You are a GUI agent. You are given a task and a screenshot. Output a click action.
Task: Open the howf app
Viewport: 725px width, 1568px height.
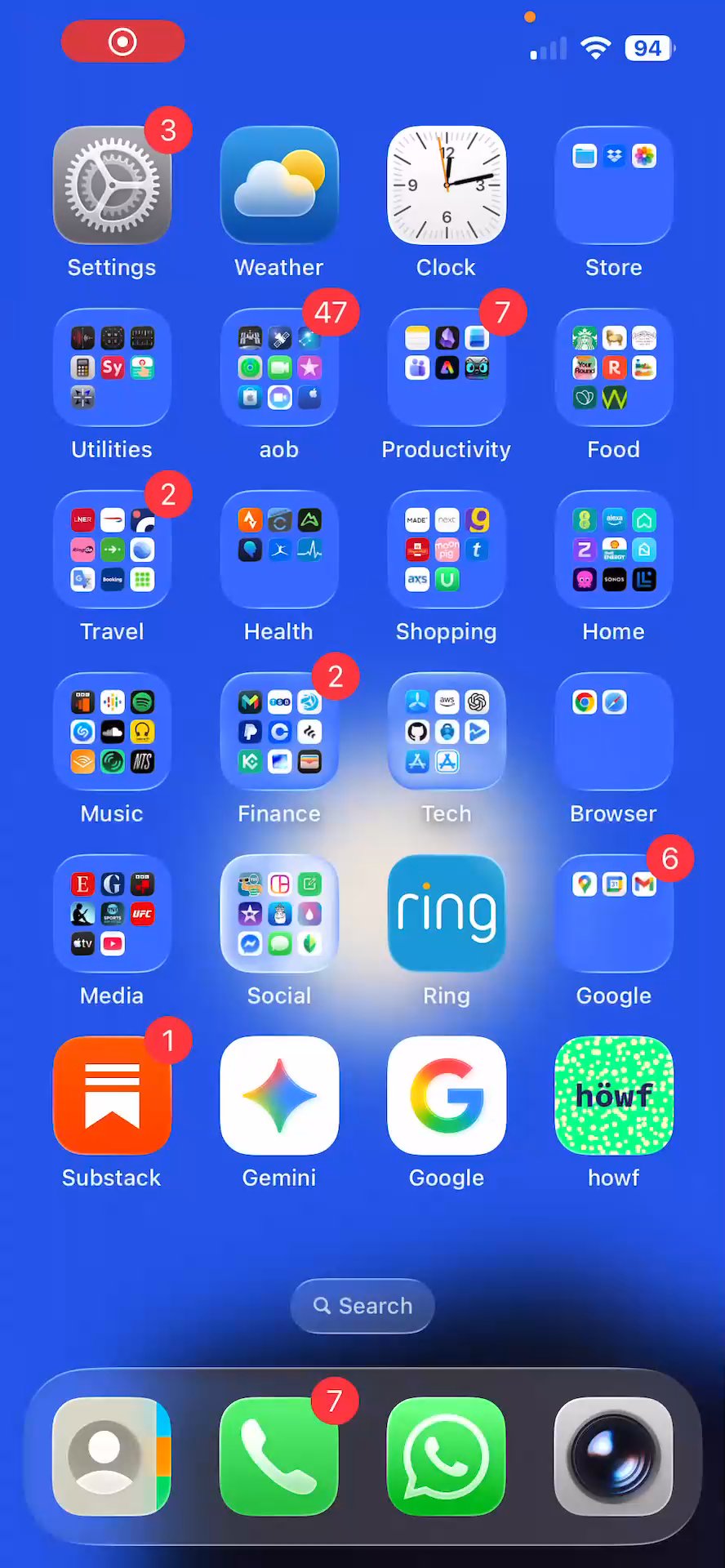tap(613, 1096)
